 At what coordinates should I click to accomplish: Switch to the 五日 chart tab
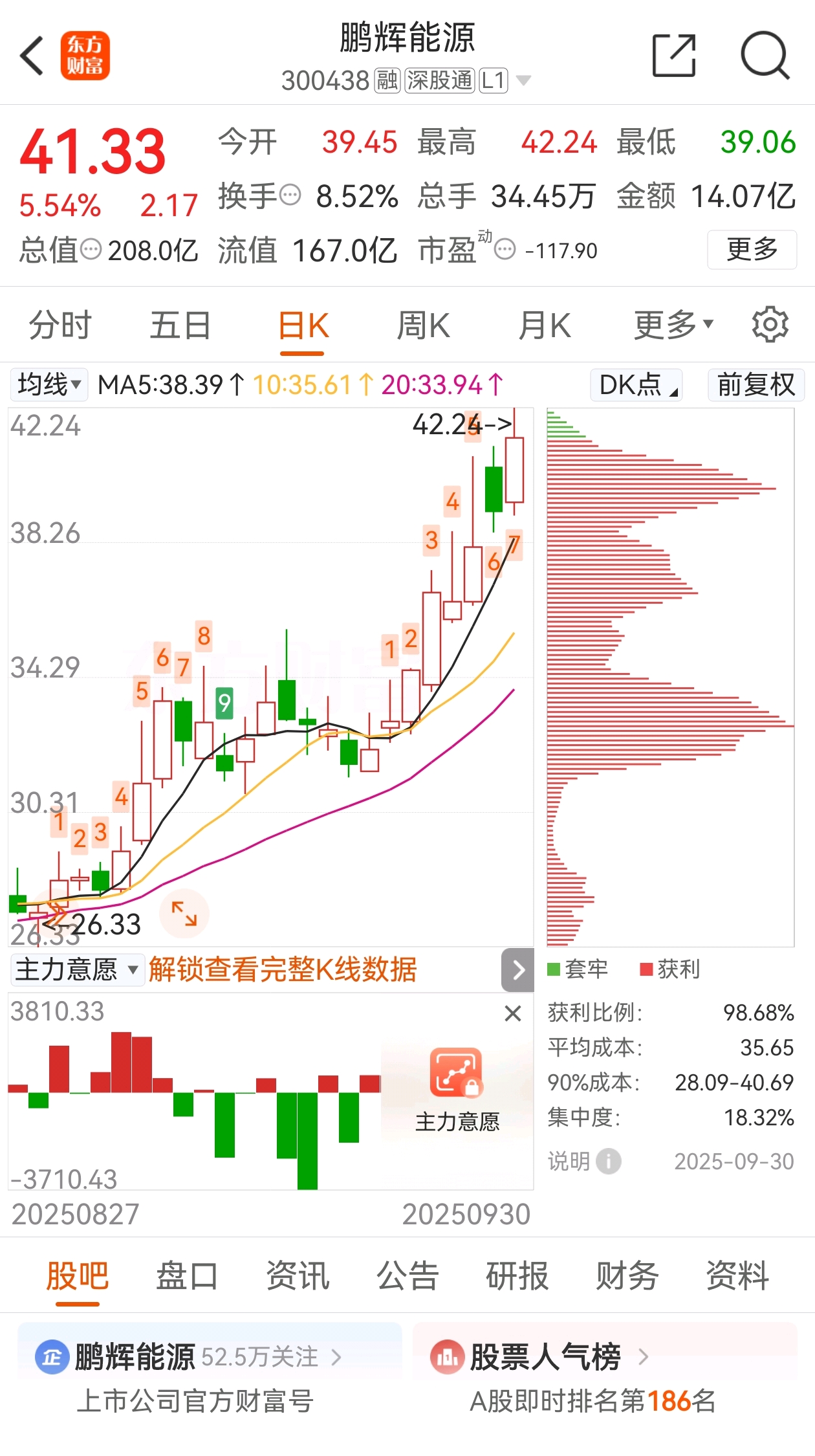180,325
